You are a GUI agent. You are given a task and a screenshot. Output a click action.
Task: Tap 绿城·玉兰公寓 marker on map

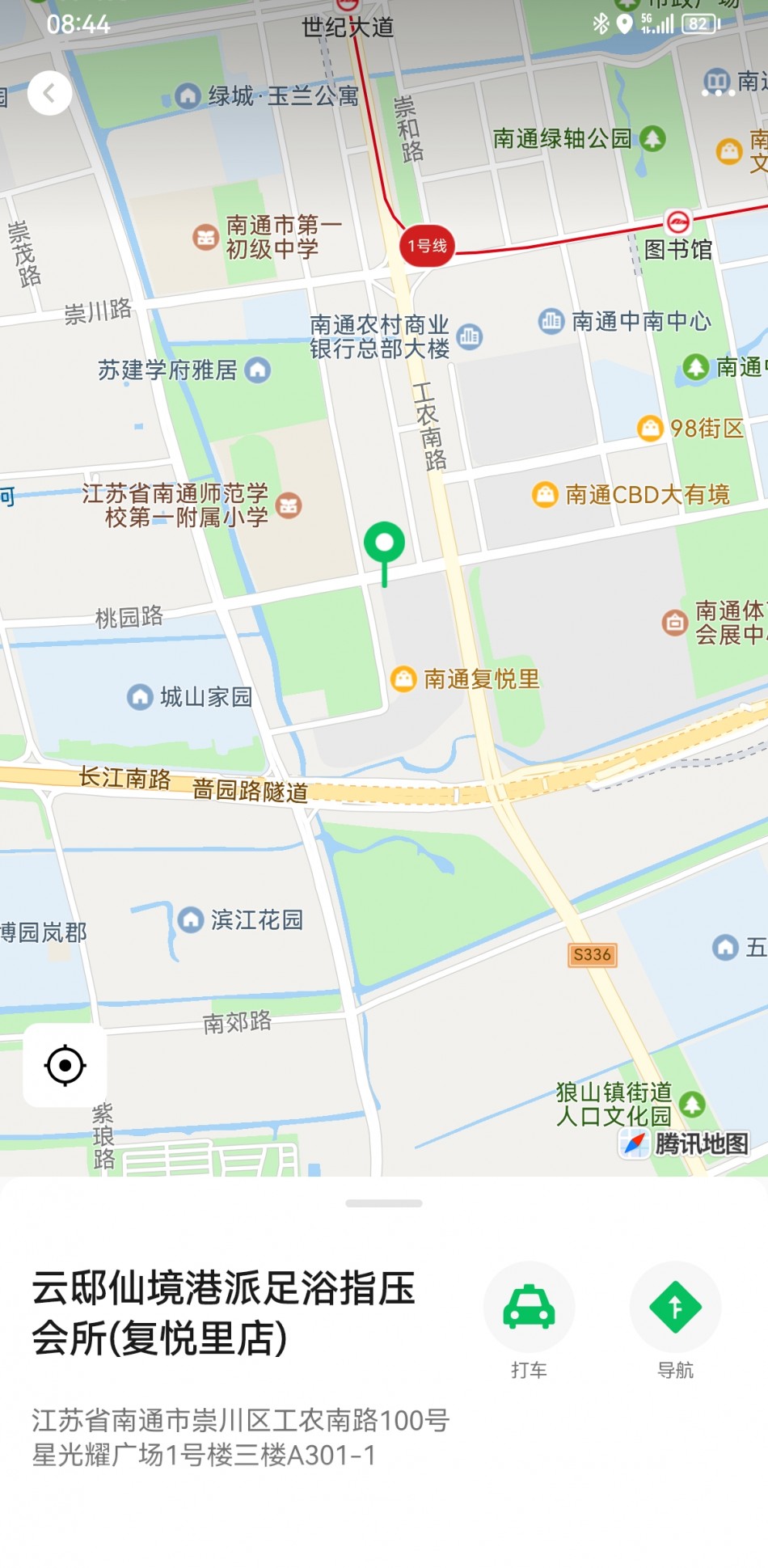pos(188,95)
